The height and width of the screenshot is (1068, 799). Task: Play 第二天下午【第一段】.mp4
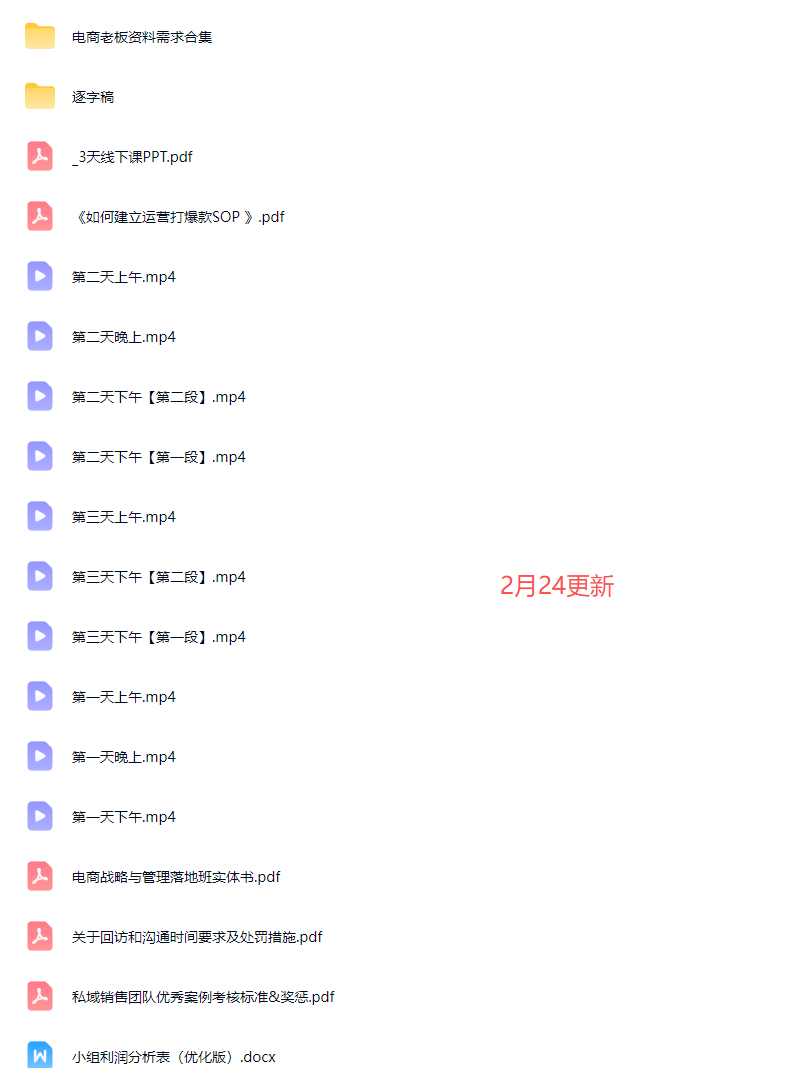(158, 457)
